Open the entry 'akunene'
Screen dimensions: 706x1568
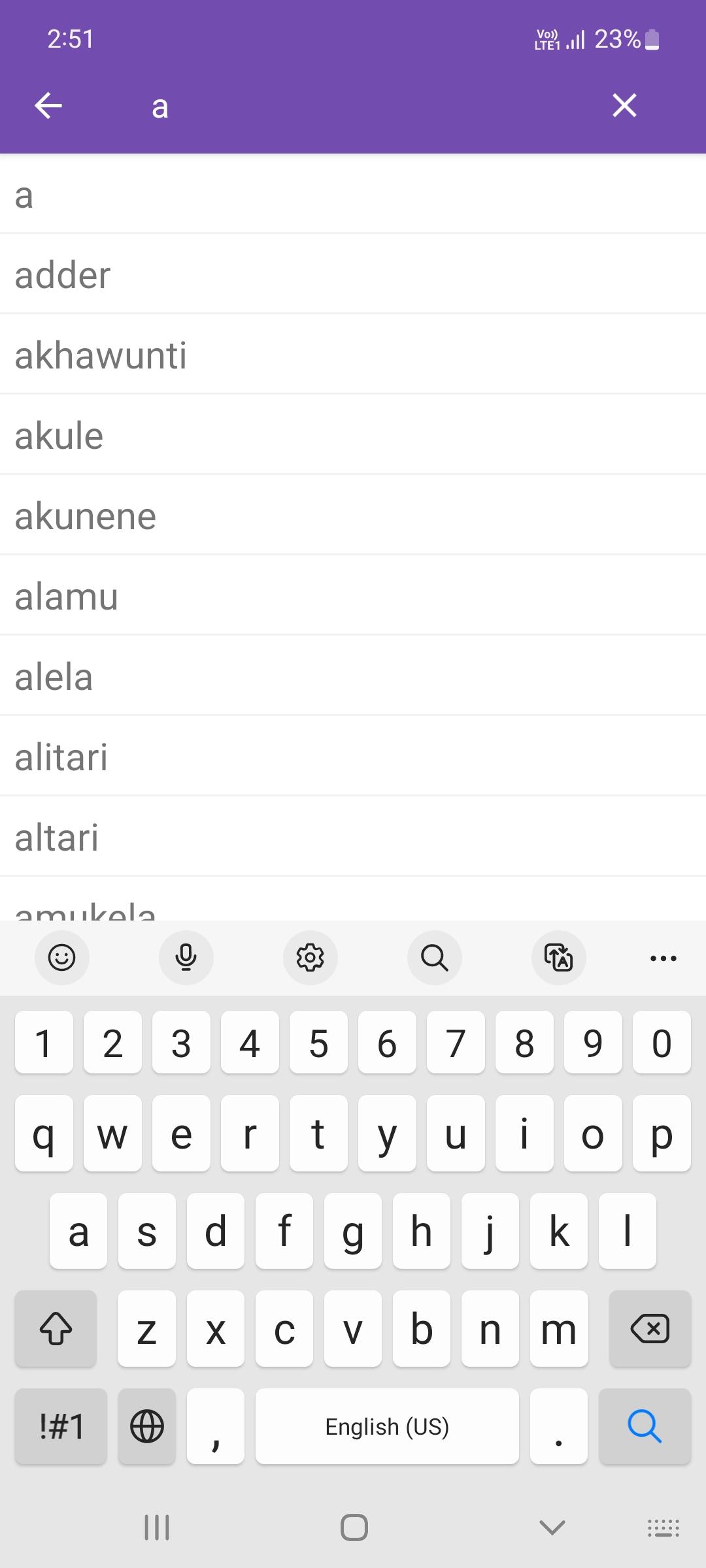[353, 515]
